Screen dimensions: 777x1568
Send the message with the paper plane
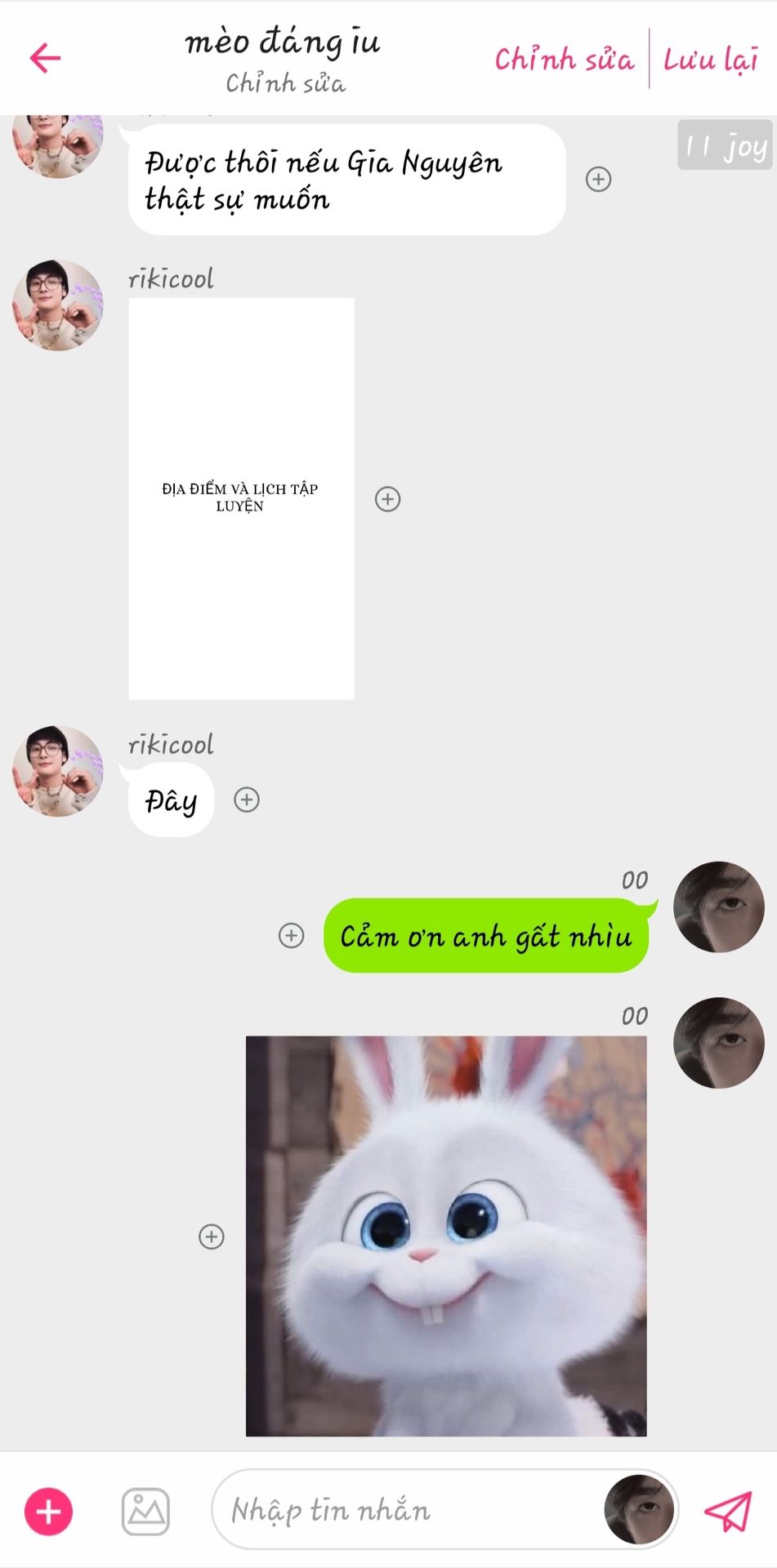click(728, 1512)
